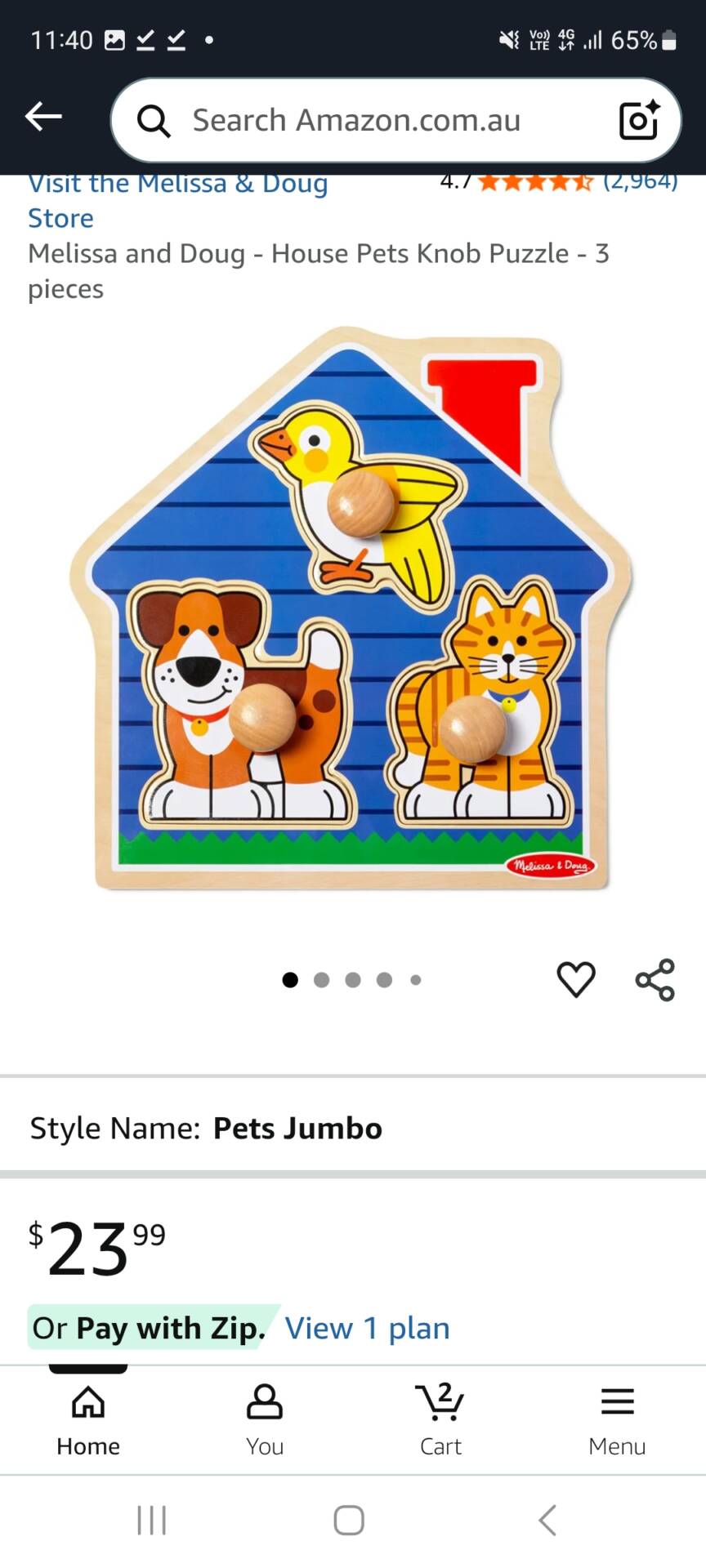Image resolution: width=706 pixels, height=1568 pixels.
Task: Go back using the top arrow
Action: tap(43, 118)
